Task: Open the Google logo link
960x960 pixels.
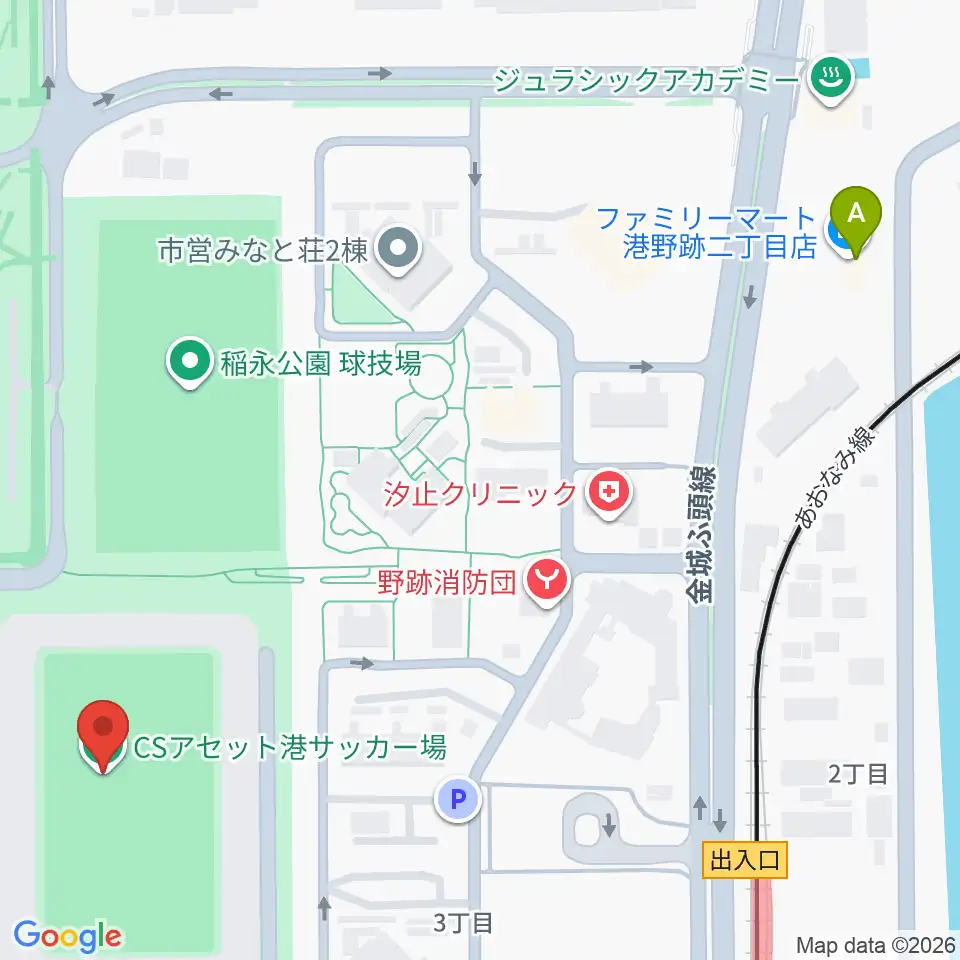Action: (x=67, y=936)
